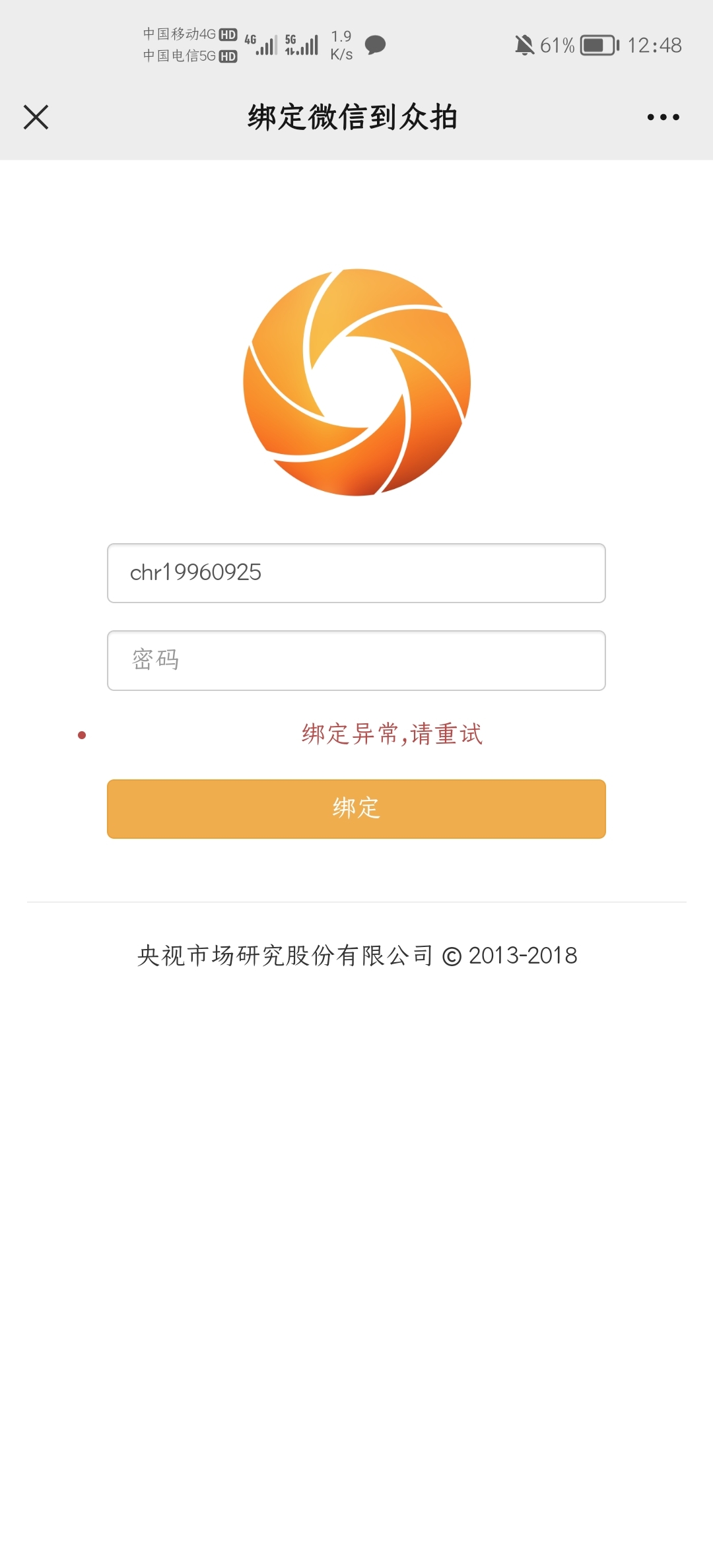Open the three-dot overflow menu
713x1568 pixels.
click(663, 117)
